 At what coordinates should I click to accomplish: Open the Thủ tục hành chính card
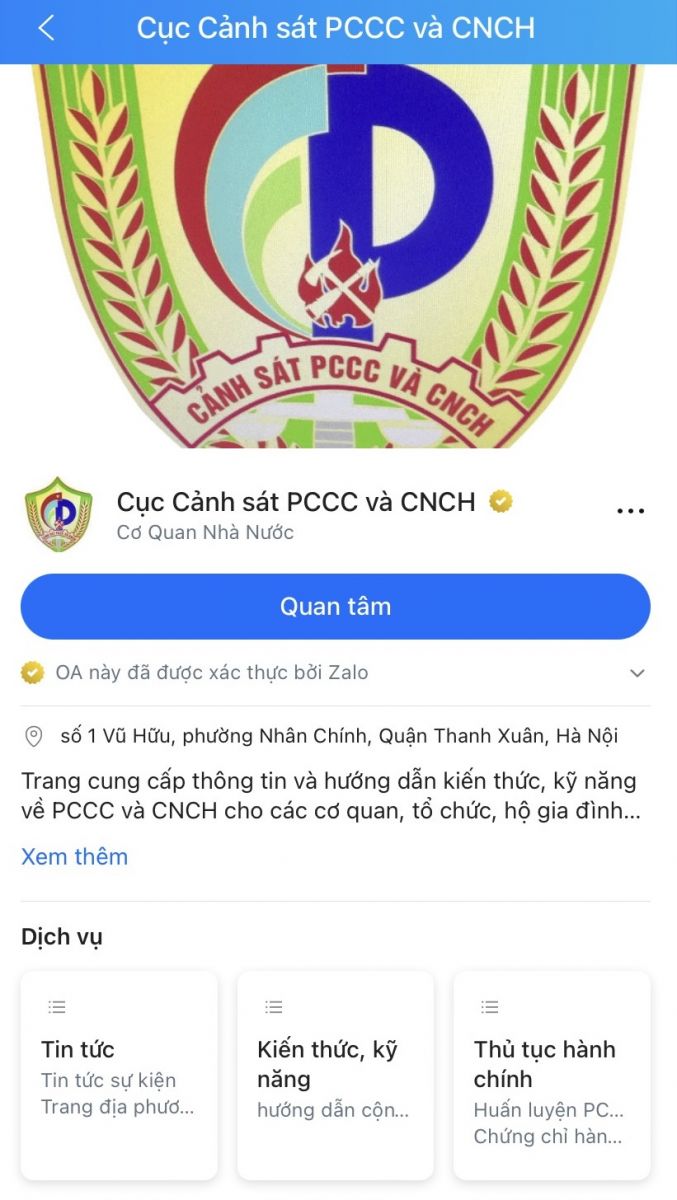tap(552, 1075)
